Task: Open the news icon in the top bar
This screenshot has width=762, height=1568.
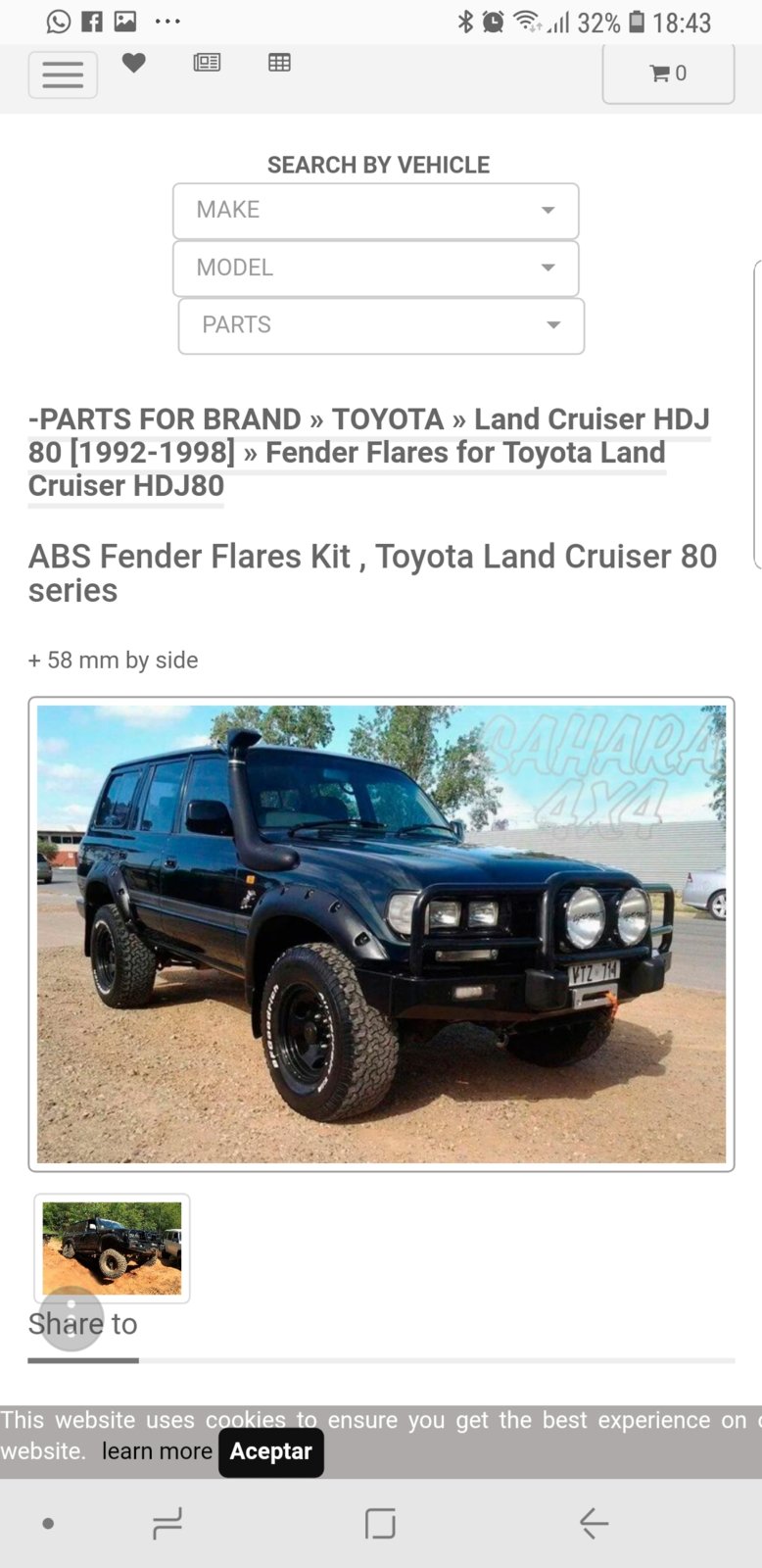Action: click(x=207, y=64)
